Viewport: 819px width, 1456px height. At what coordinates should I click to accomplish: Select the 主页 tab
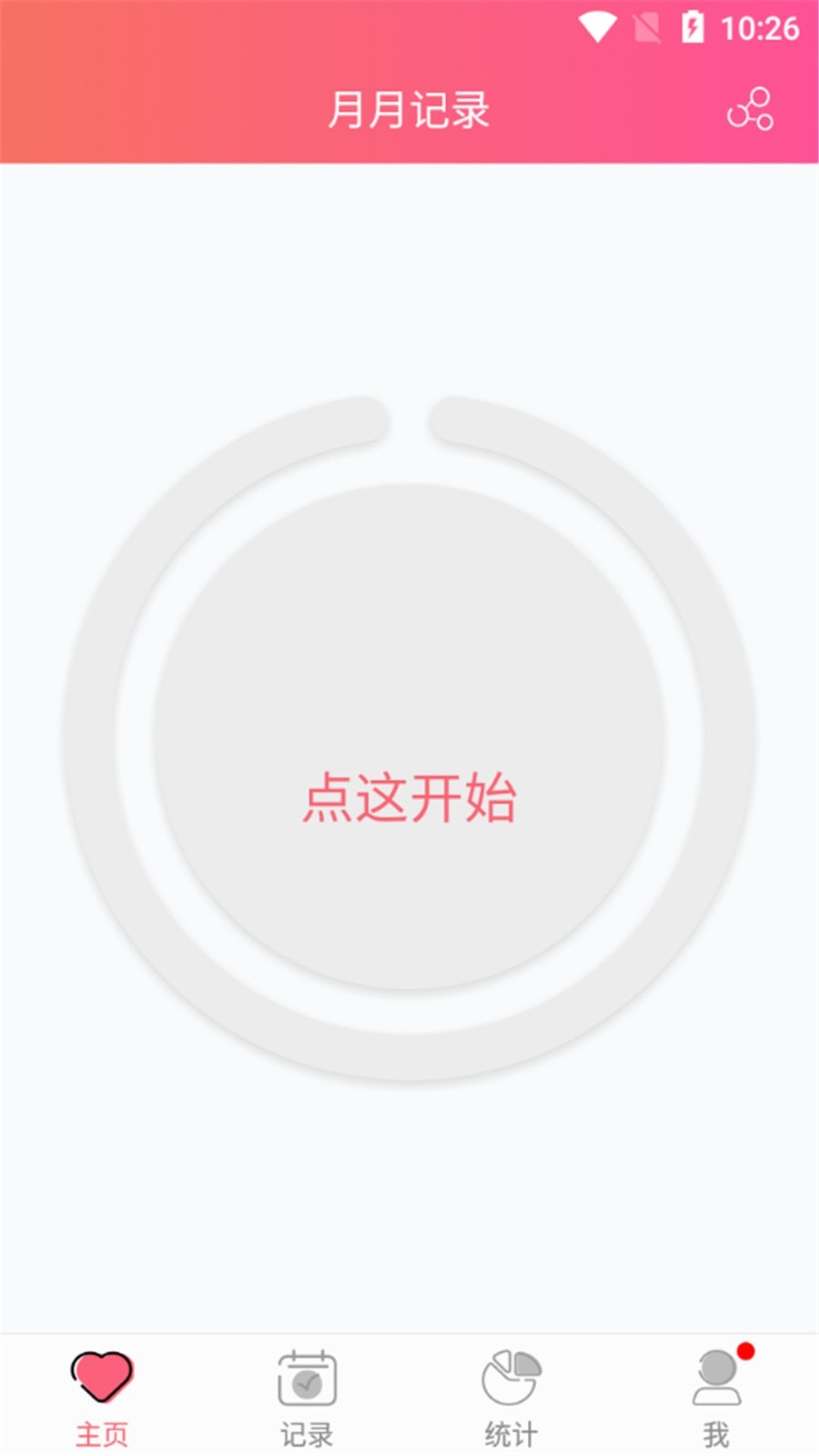tap(102, 1392)
